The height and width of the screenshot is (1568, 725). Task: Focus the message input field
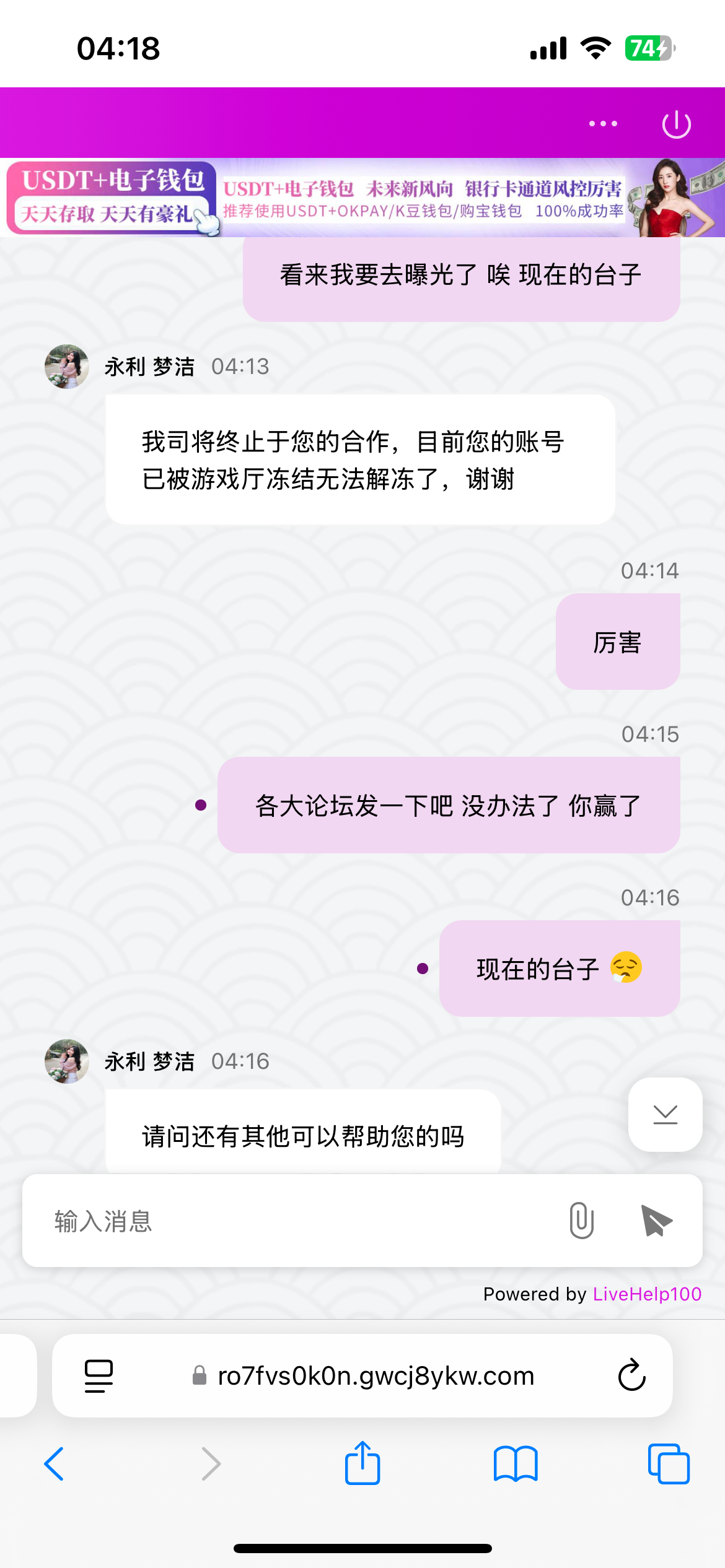tap(297, 1221)
